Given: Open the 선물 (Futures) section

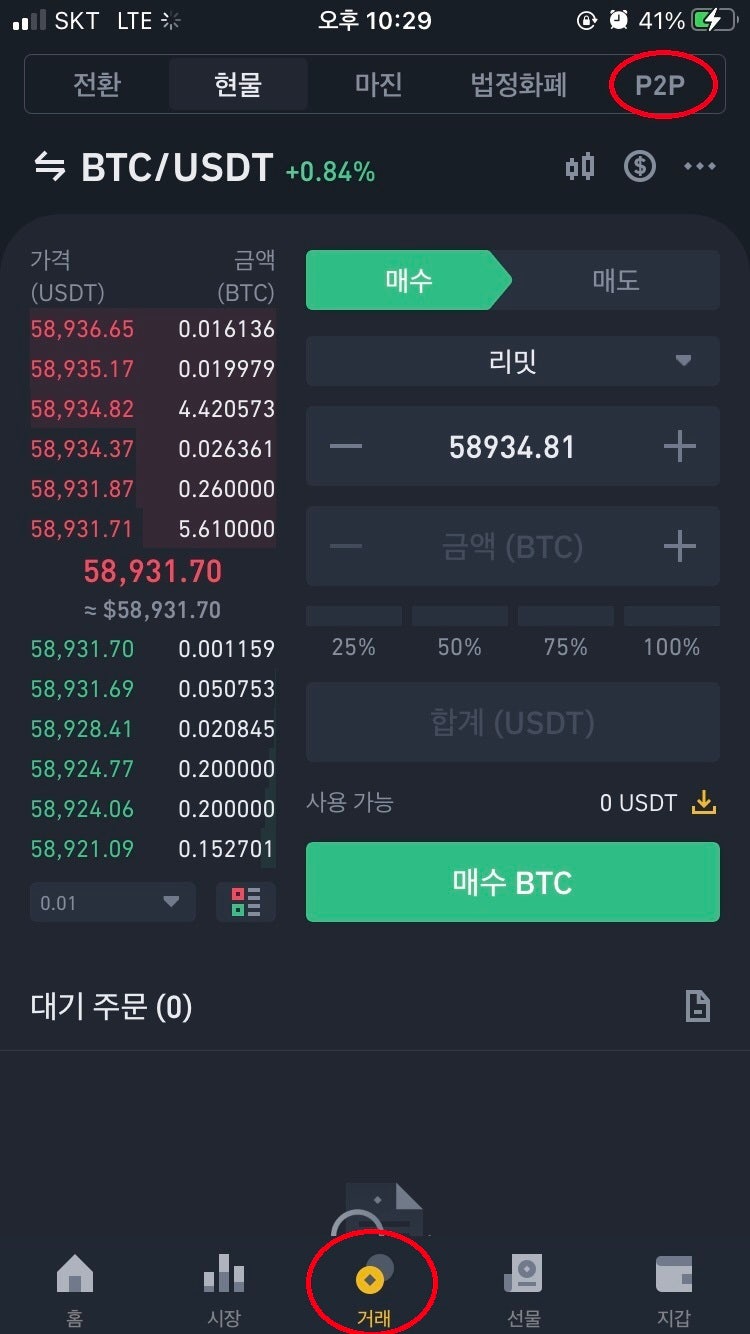Looking at the screenshot, I should 524,1285.
